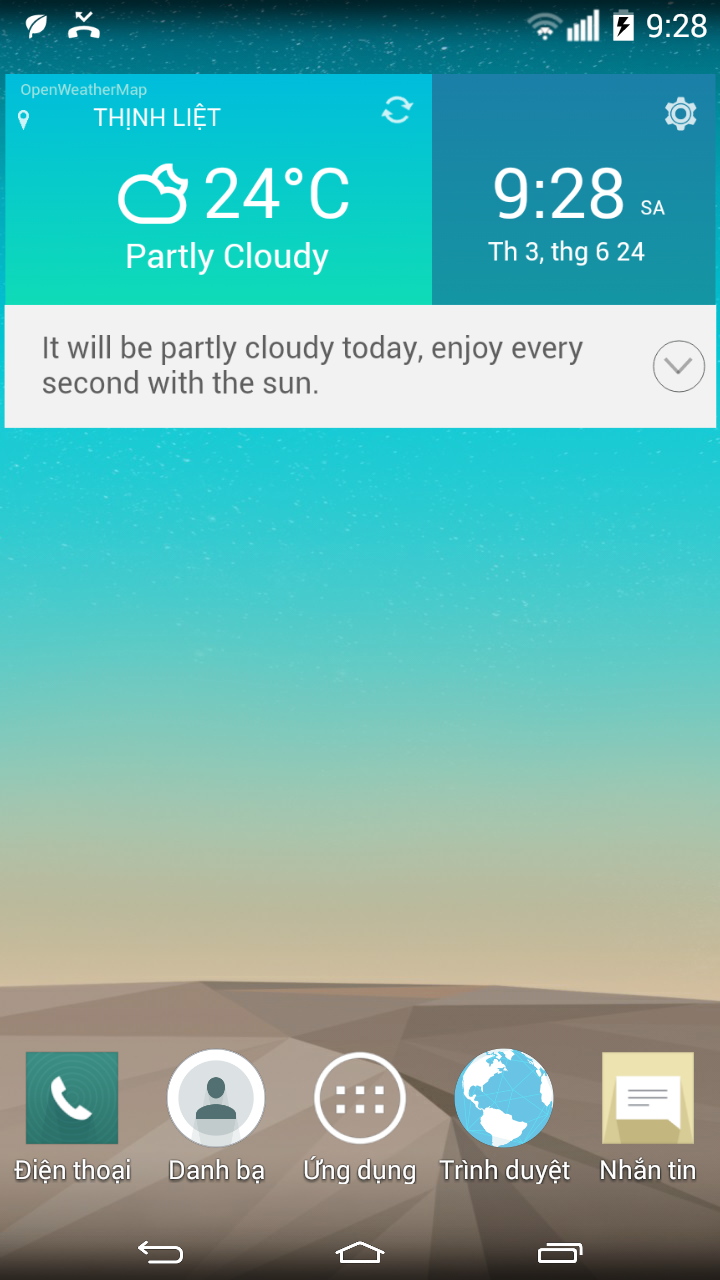Open the Ứng dụng app drawer
The image size is (720, 1280).
(360, 1097)
